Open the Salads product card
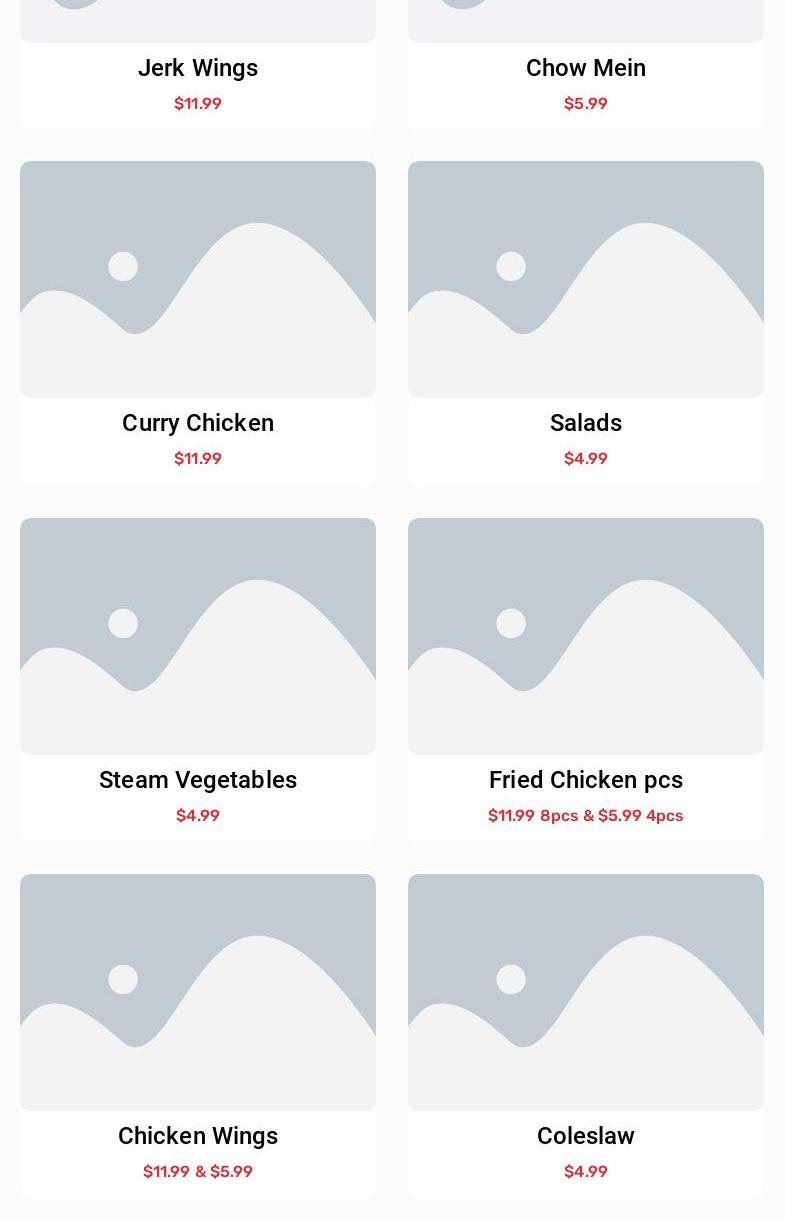Screen dimensions: 785x1220 (x=585, y=423)
